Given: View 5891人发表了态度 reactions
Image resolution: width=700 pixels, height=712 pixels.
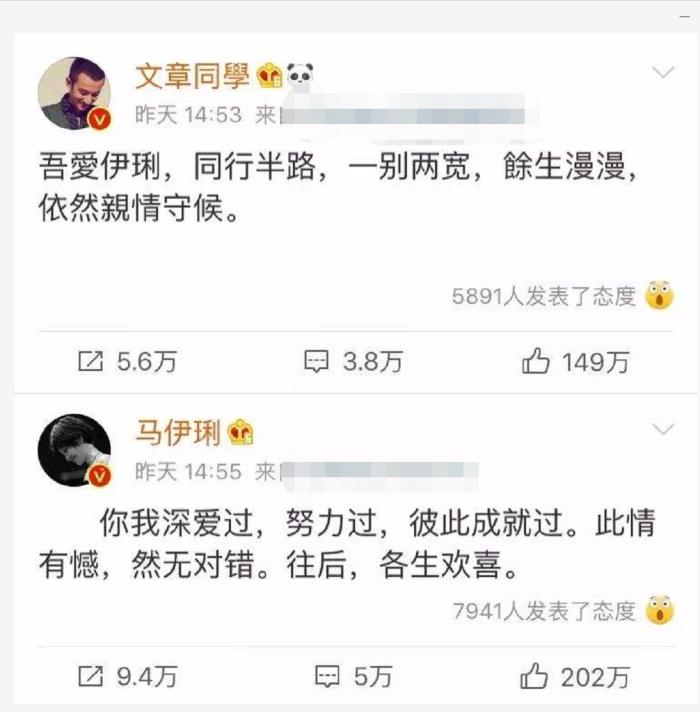Looking at the screenshot, I should click(544, 296).
